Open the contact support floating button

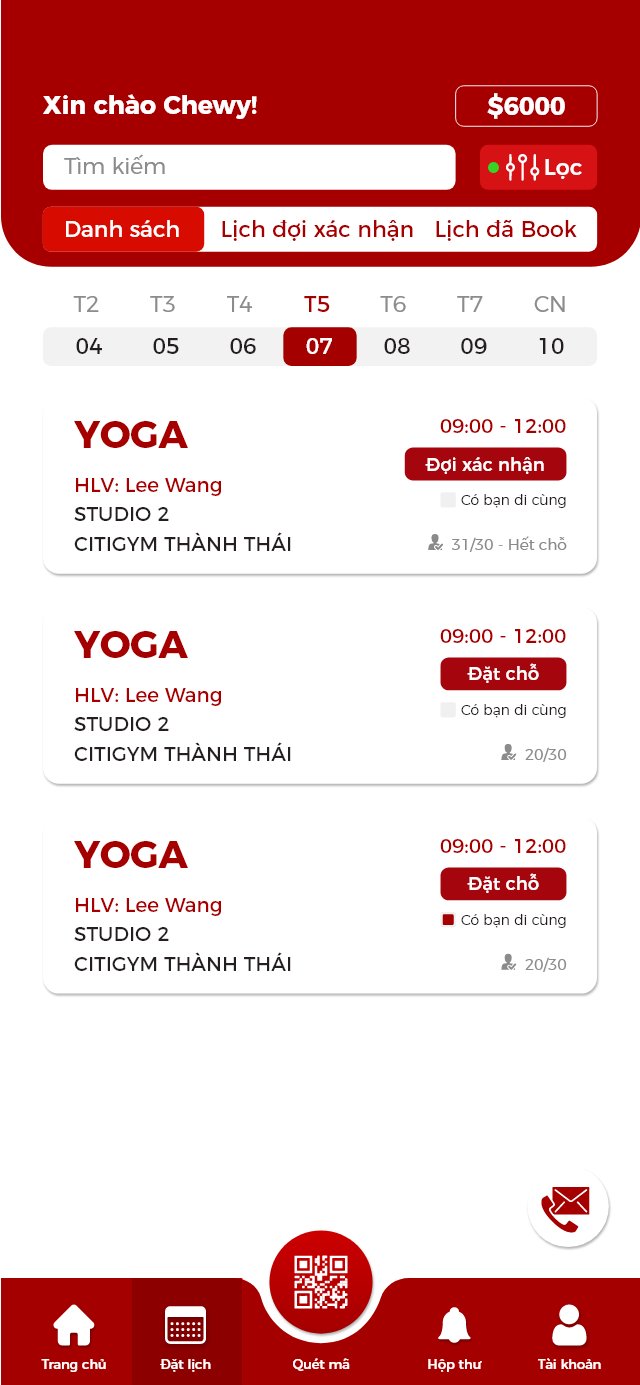point(567,1208)
